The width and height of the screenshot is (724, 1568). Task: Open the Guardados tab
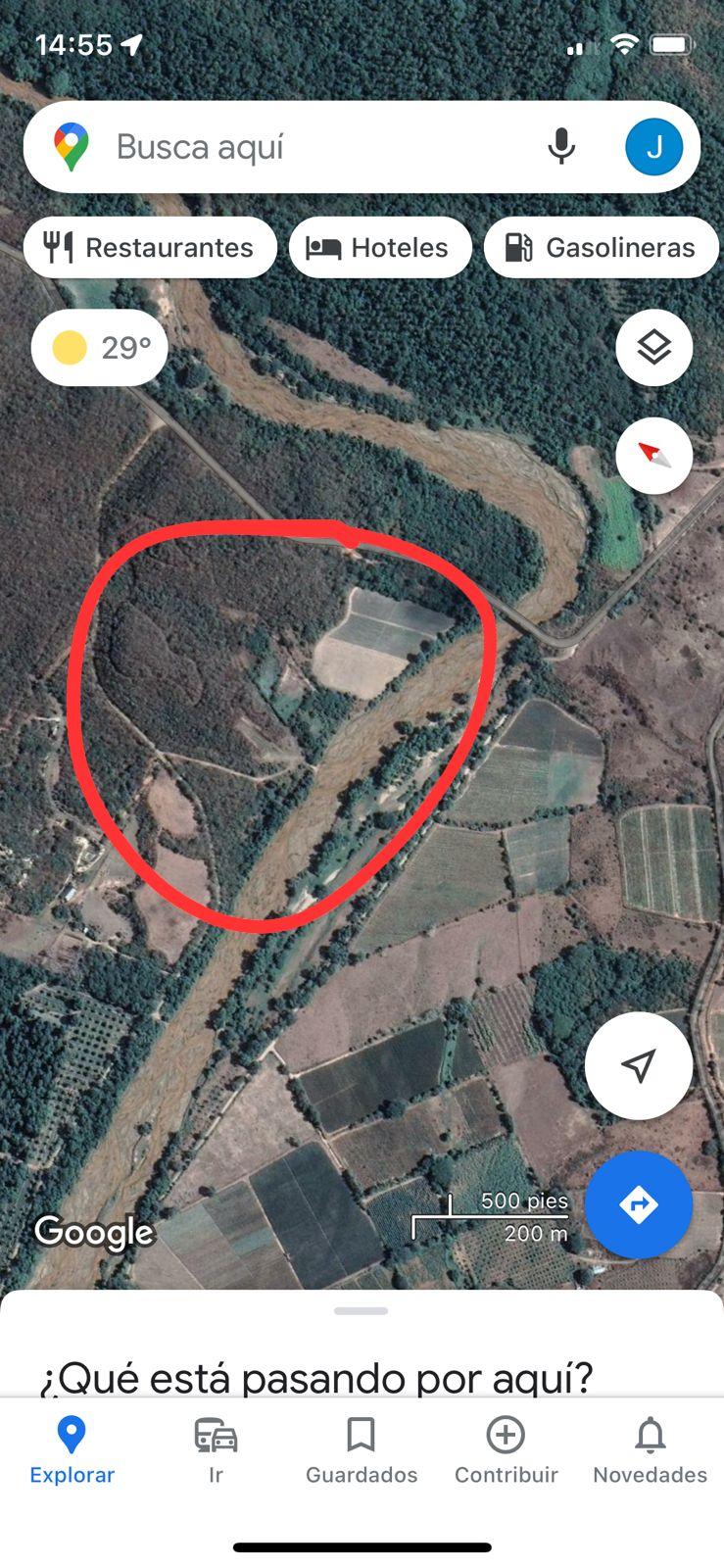click(361, 1450)
